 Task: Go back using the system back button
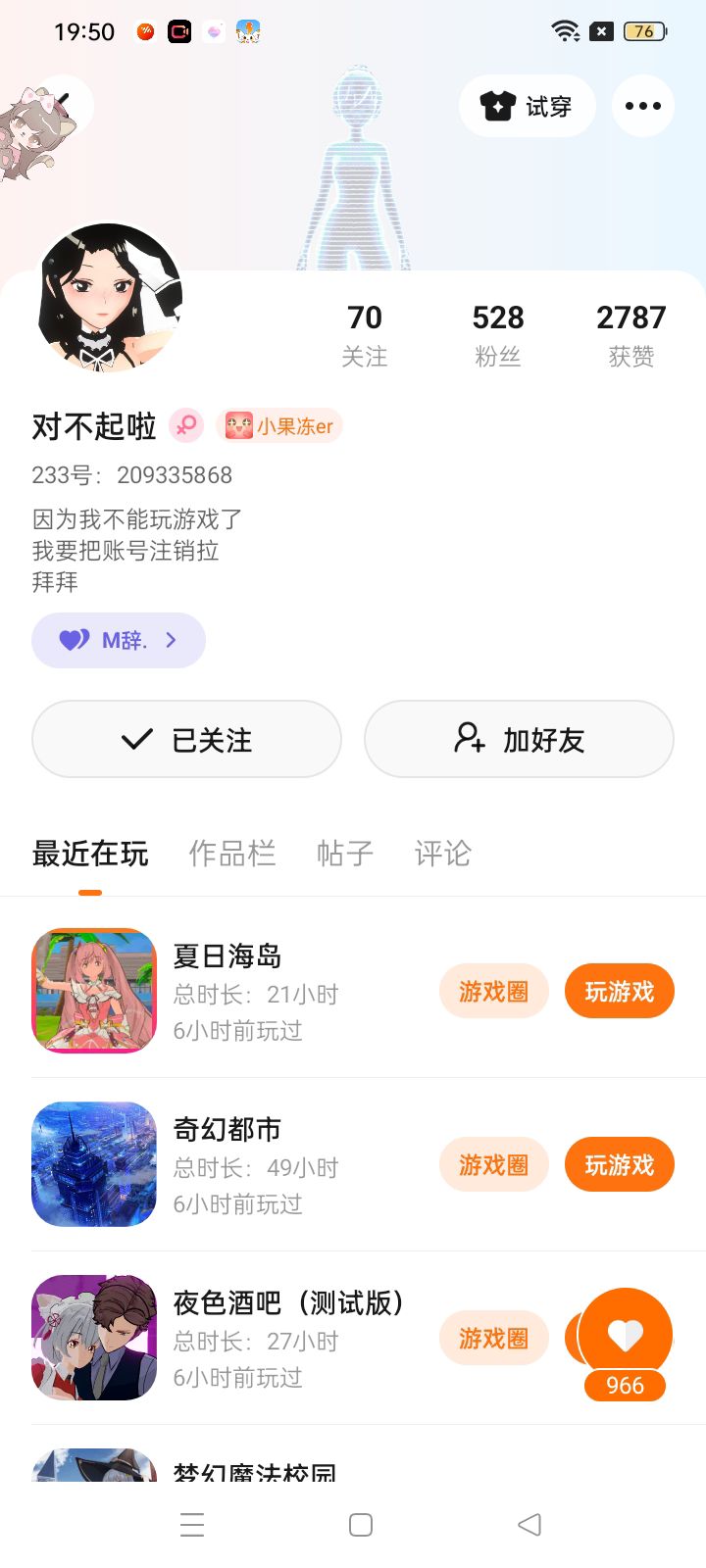point(529,1524)
